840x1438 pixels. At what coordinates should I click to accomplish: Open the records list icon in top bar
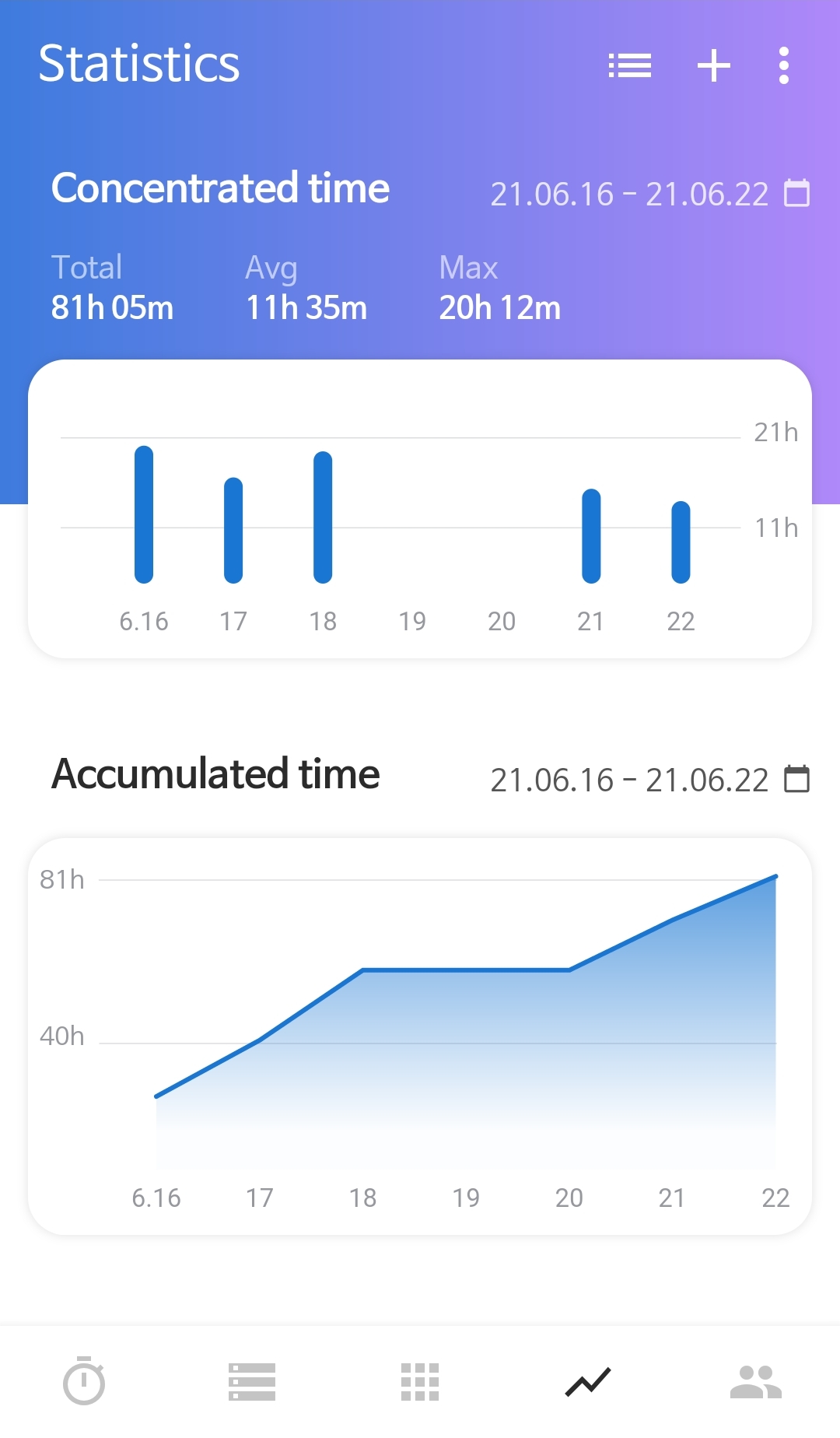pos(630,65)
